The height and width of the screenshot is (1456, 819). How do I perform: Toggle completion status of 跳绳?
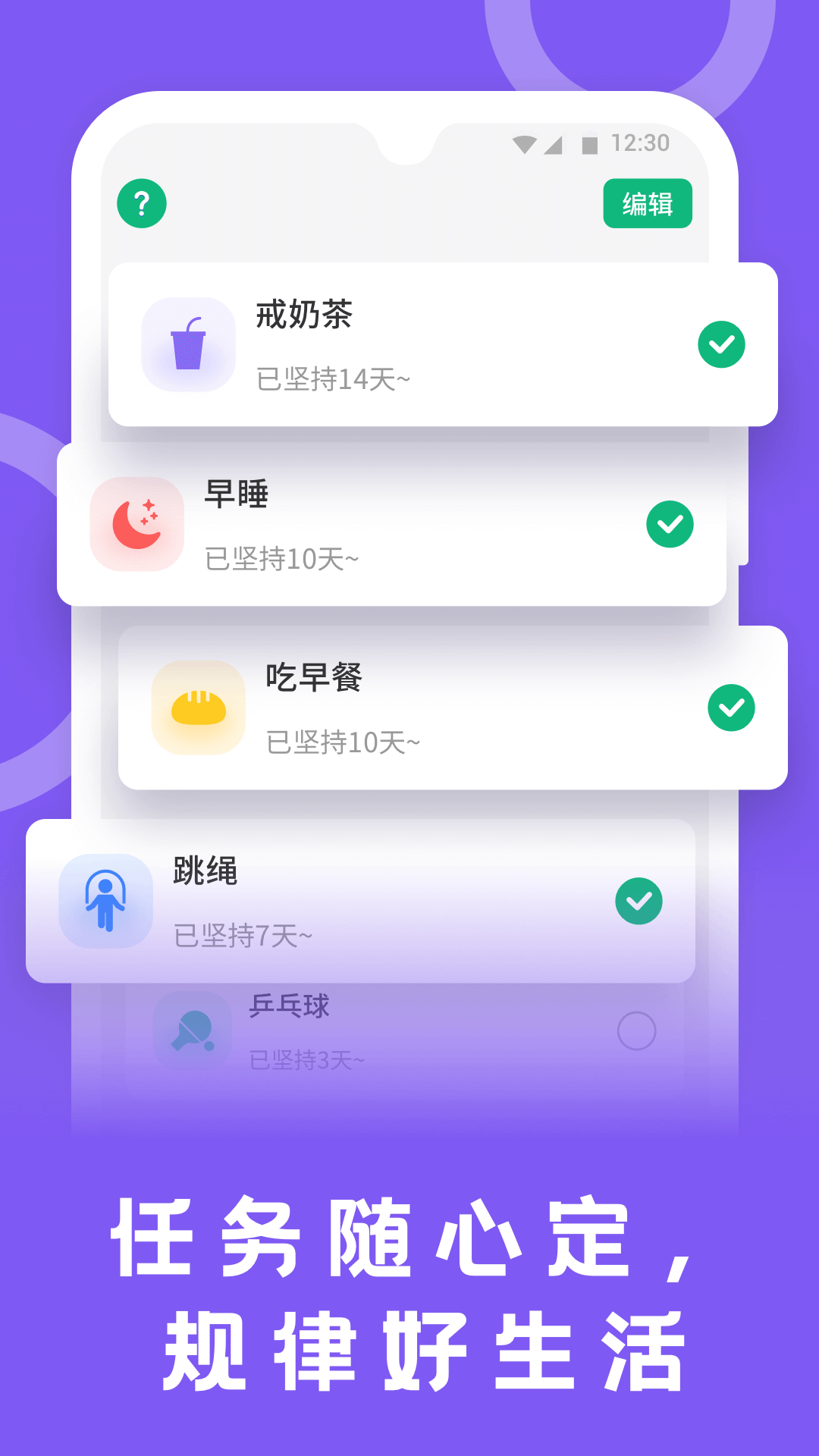coord(638,902)
